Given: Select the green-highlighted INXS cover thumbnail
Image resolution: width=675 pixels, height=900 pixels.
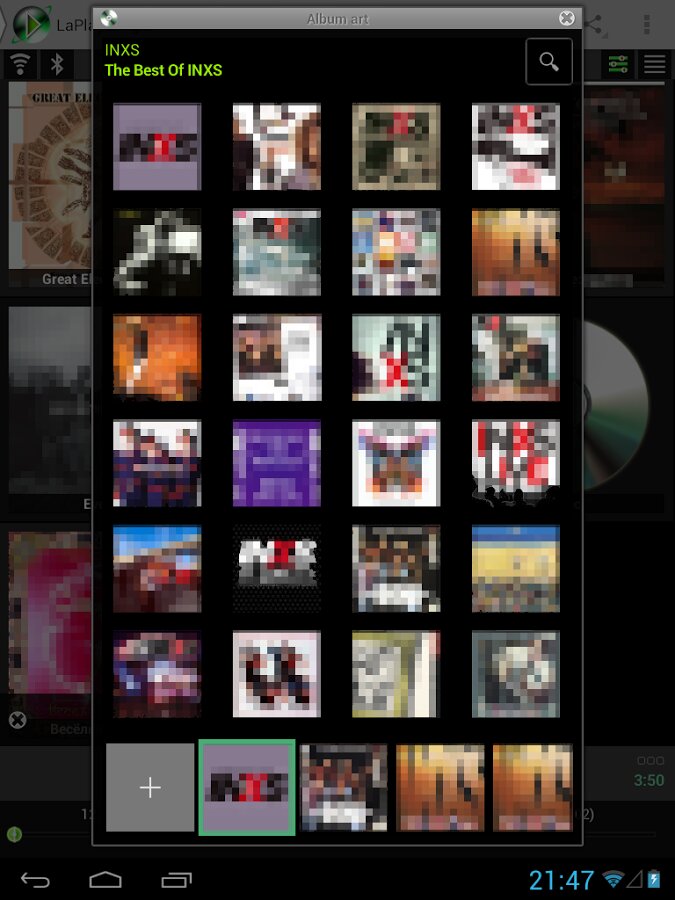Looking at the screenshot, I should (x=247, y=787).
